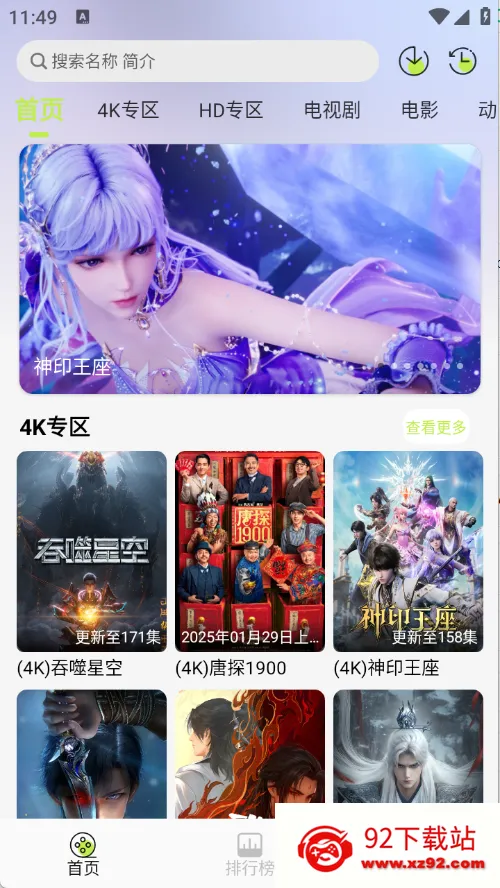
Task: Open the 神印王座 featured banner
Action: tap(250, 268)
